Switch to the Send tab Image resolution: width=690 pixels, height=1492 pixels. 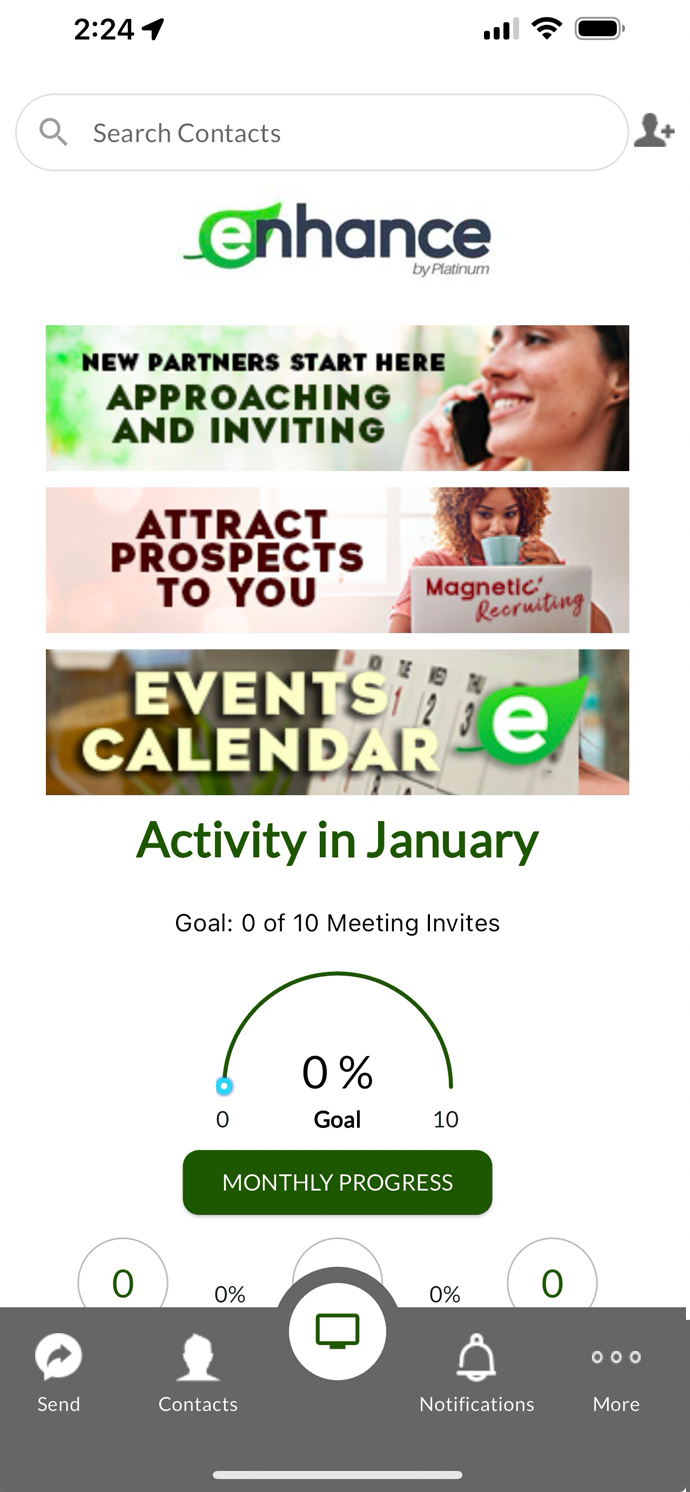tap(59, 1375)
